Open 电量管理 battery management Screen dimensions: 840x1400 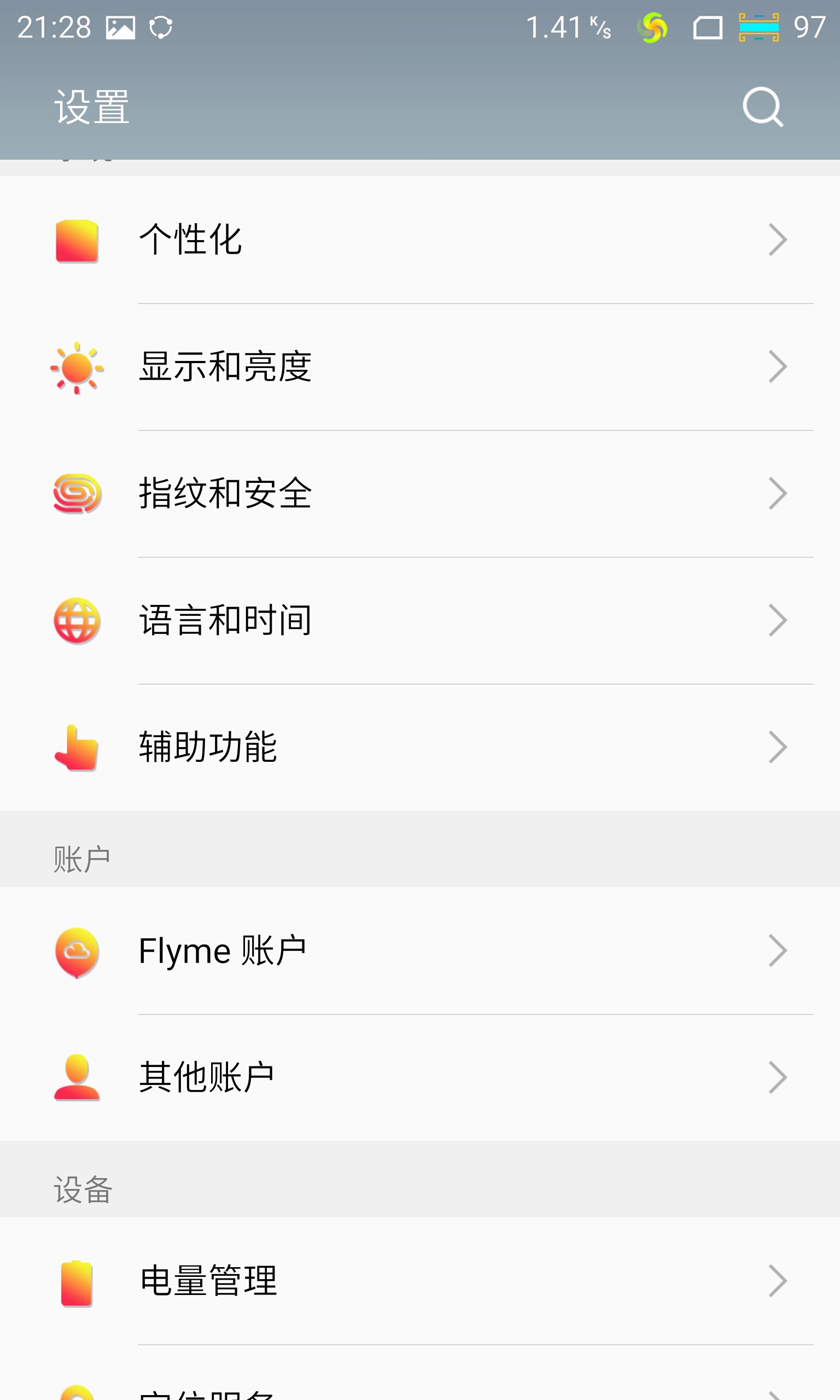(x=420, y=1281)
